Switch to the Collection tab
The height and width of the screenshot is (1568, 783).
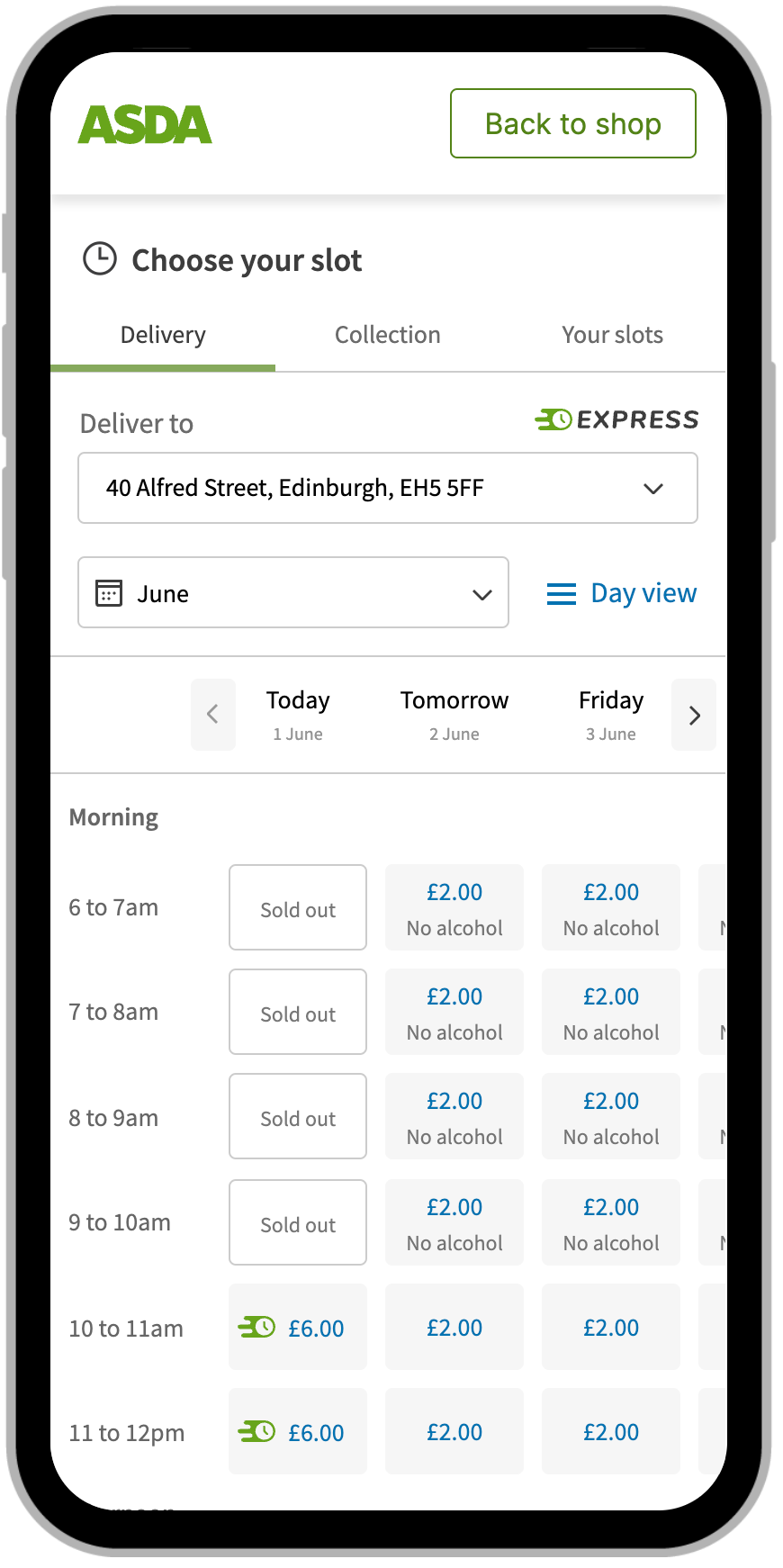coord(388,335)
